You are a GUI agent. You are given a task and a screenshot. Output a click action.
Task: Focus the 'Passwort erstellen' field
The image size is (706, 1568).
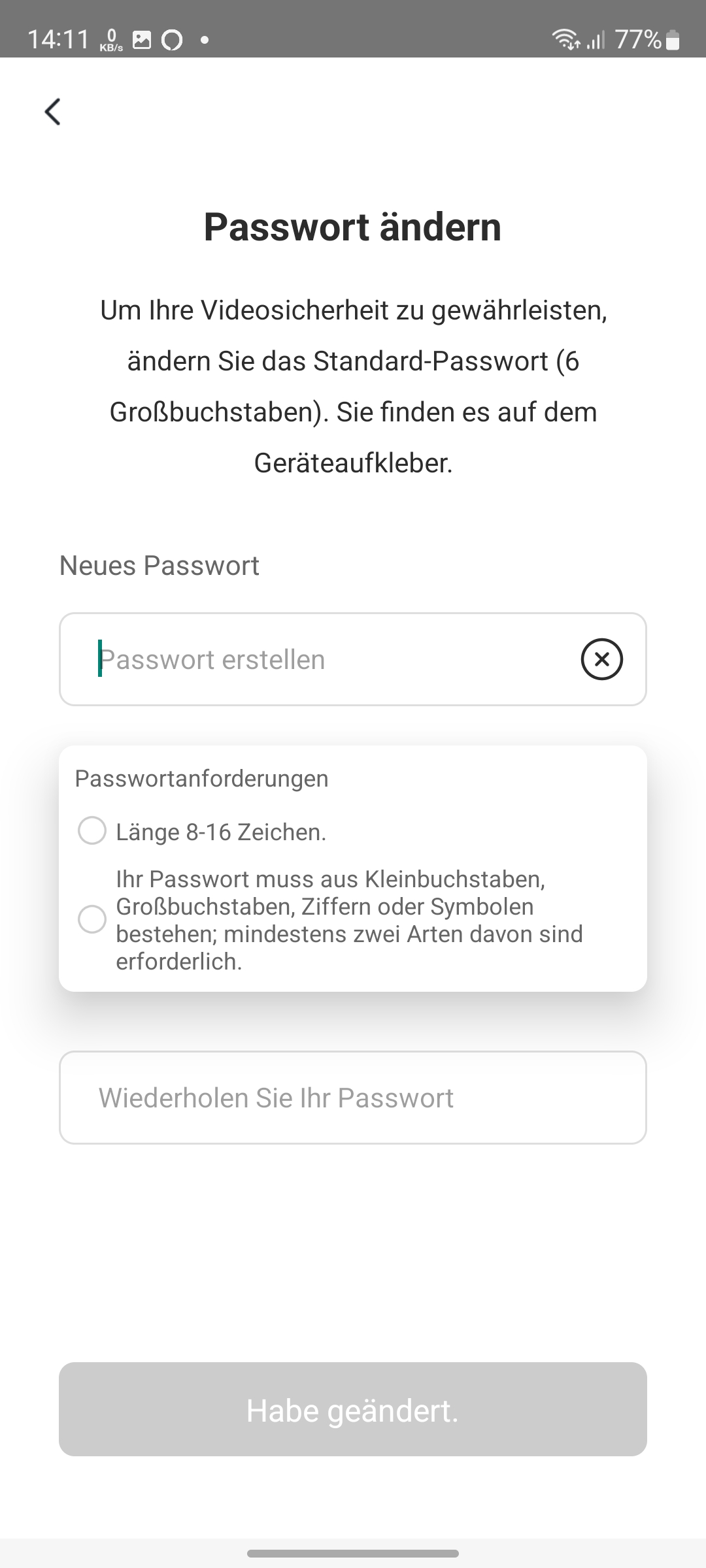click(x=327, y=659)
